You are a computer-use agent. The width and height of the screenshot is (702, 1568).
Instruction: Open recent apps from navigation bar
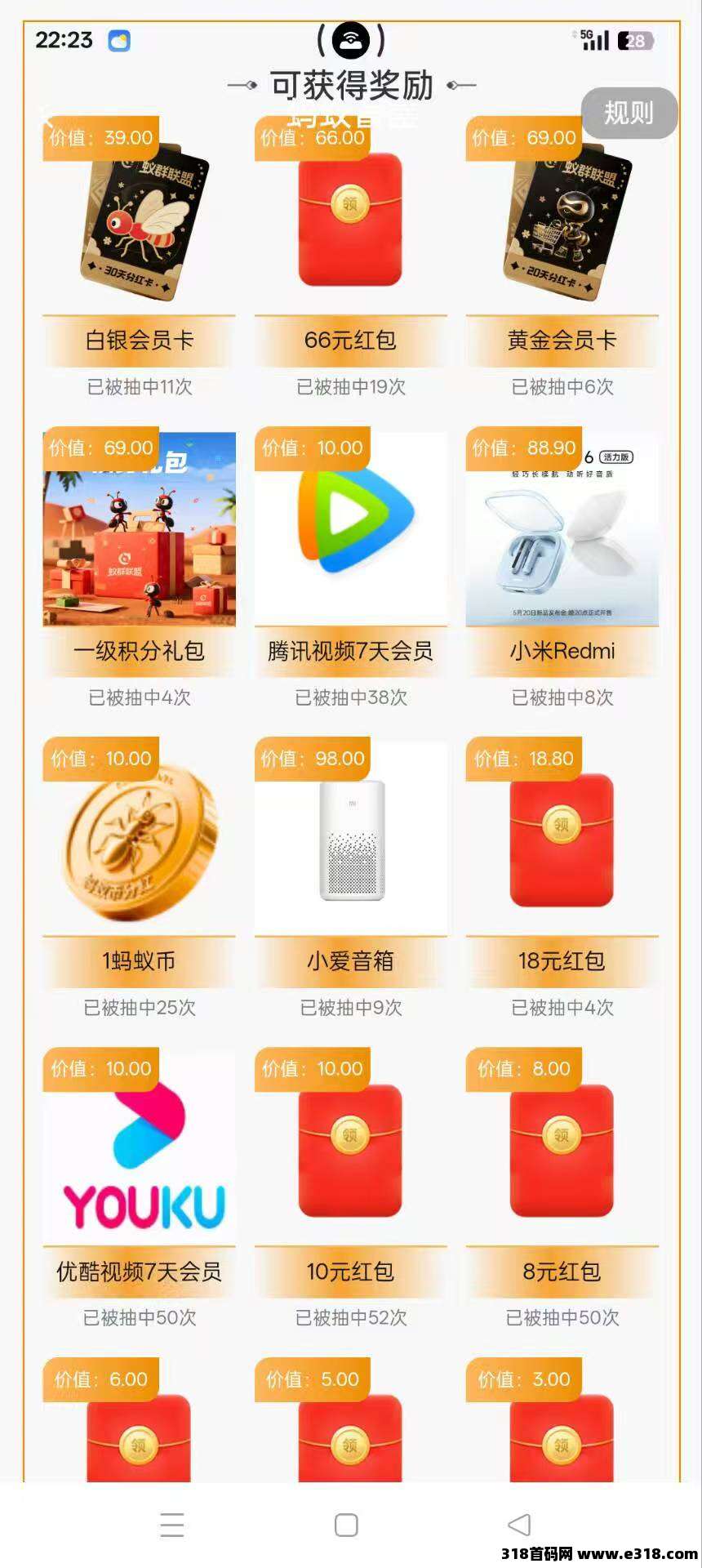(x=172, y=1525)
